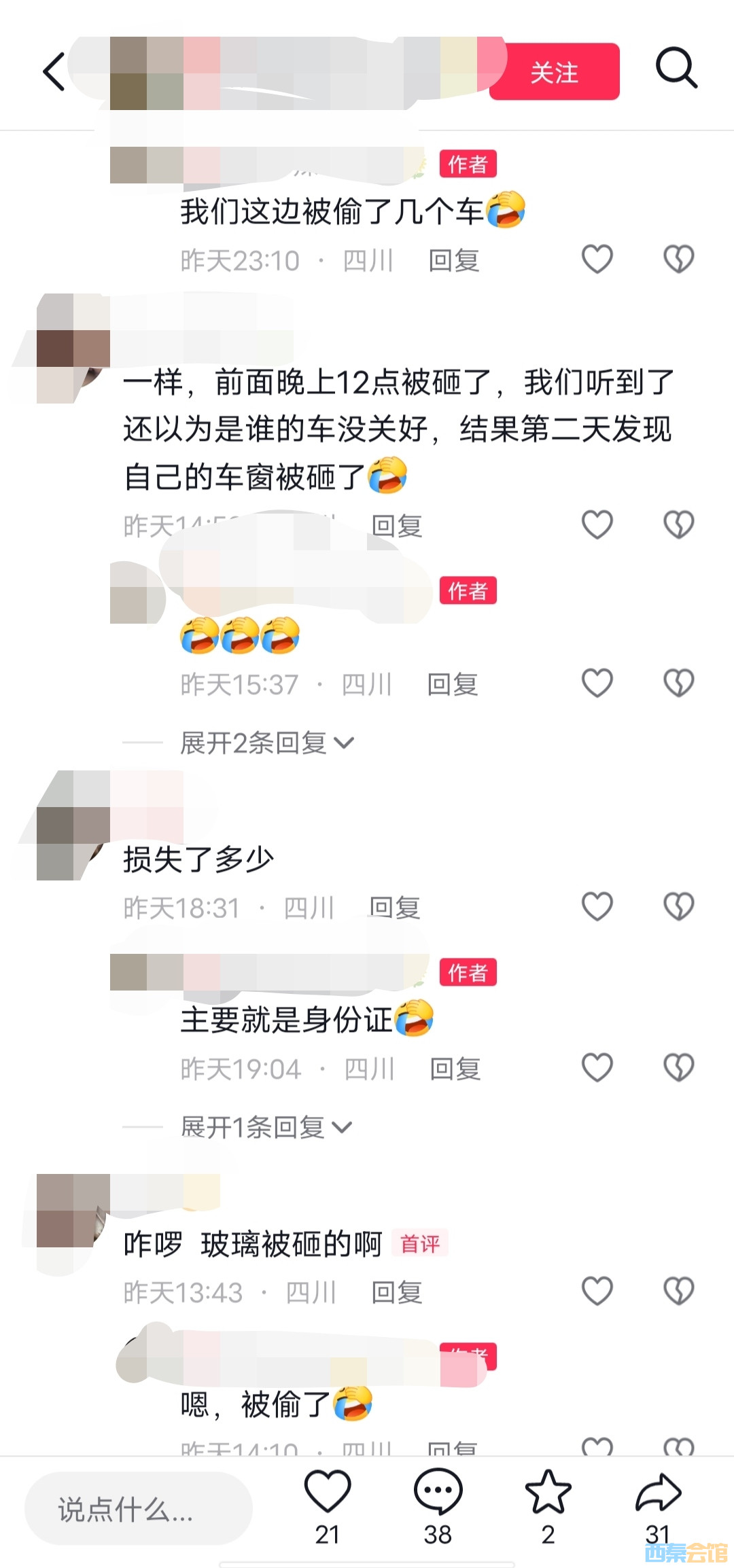Like the post with the bottom heart icon
The width and height of the screenshot is (734, 1568).
coord(328,1492)
